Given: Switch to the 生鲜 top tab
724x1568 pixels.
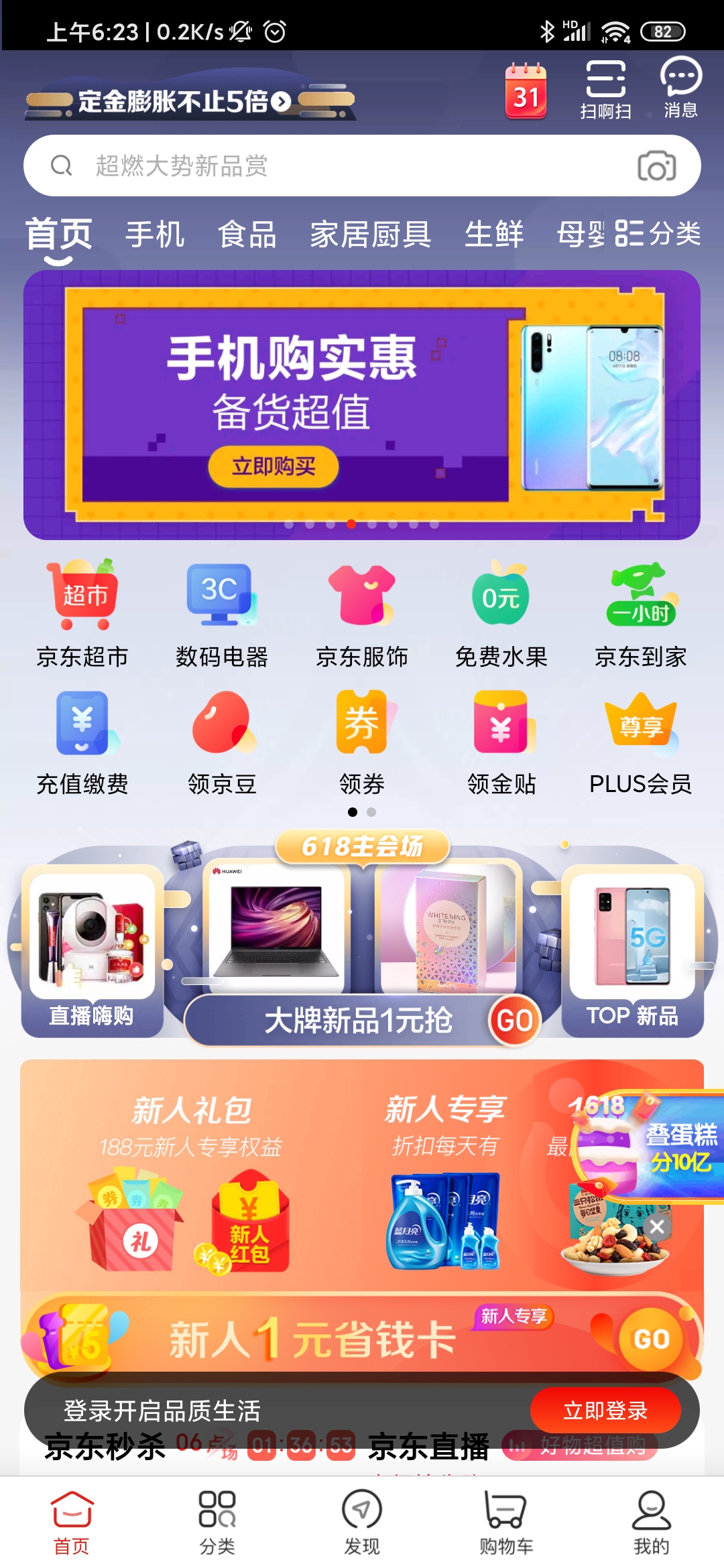Looking at the screenshot, I should pyautogui.click(x=494, y=235).
